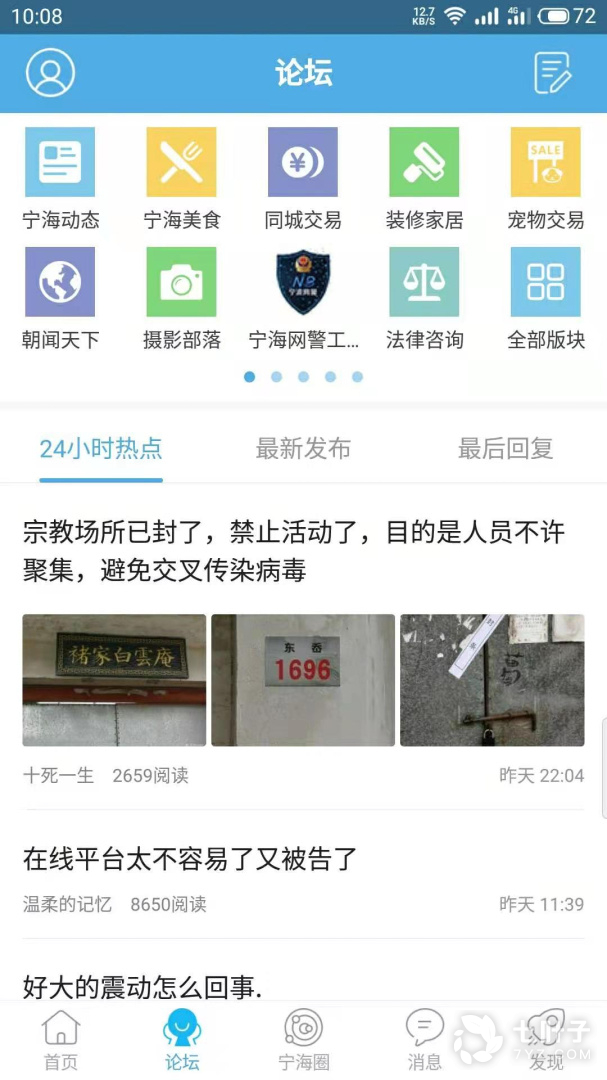Switch to the 最后回复 tab

click(x=505, y=449)
